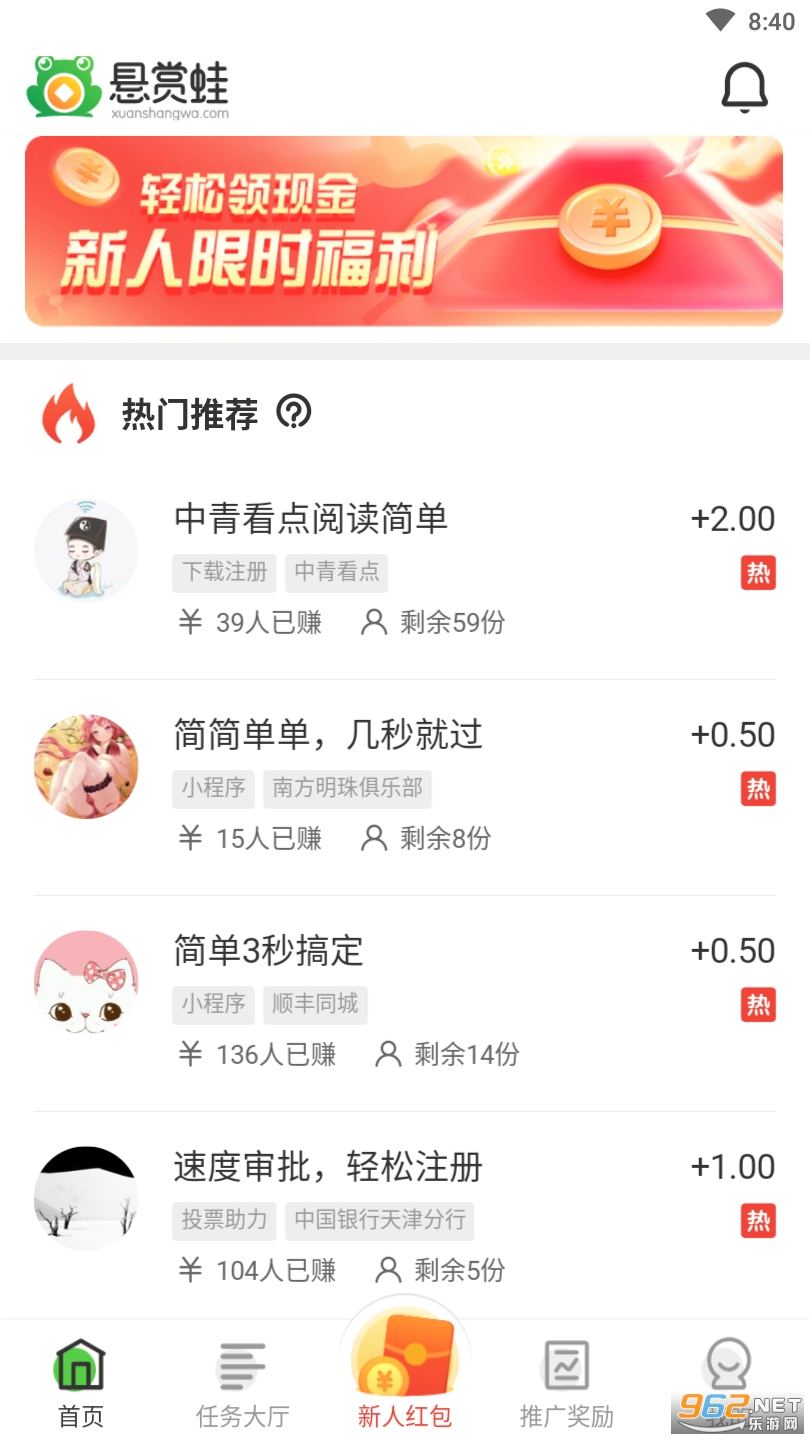Open the notifications bell

click(x=744, y=88)
